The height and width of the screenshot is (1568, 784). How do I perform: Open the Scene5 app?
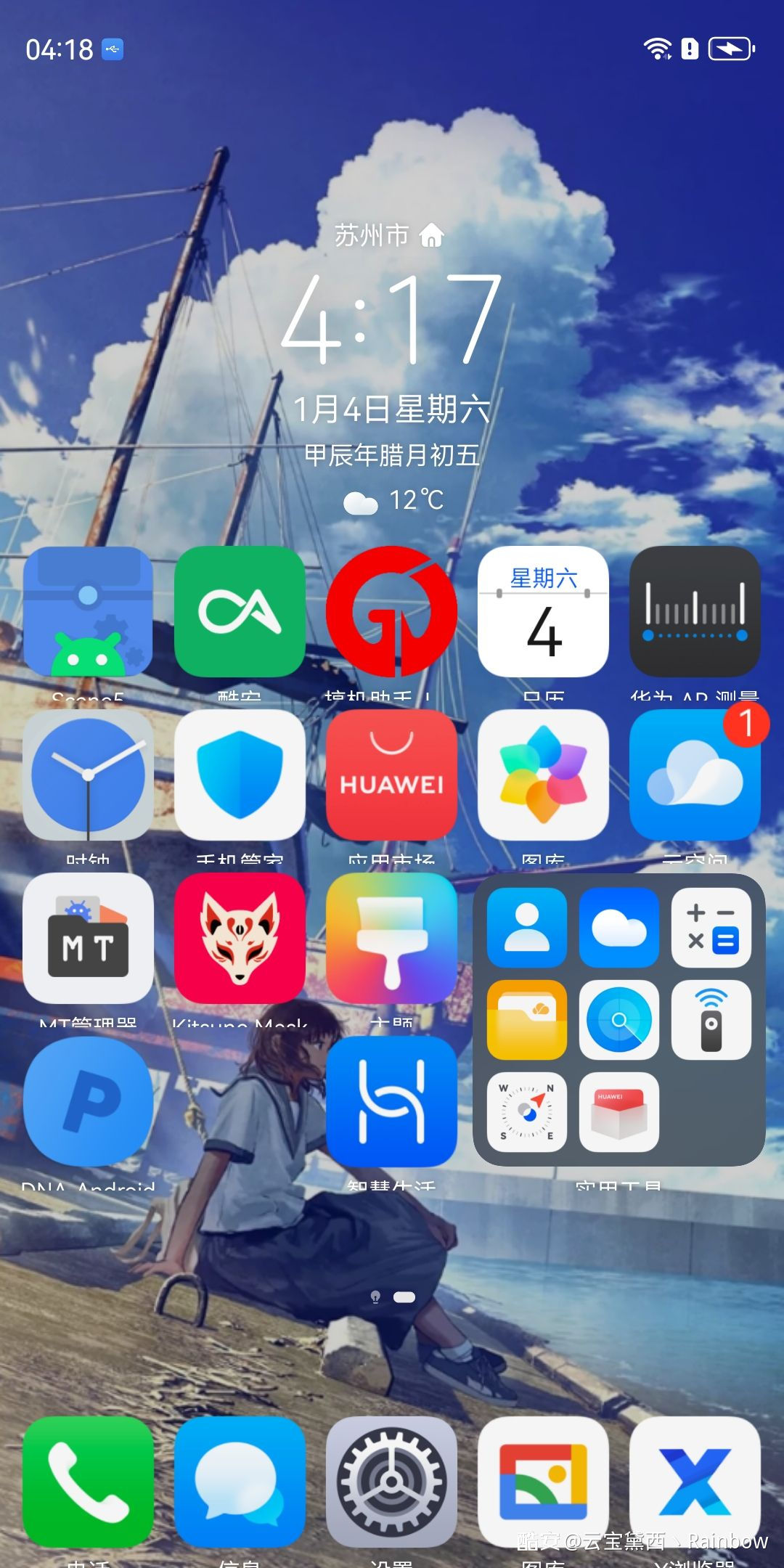pos(88,611)
